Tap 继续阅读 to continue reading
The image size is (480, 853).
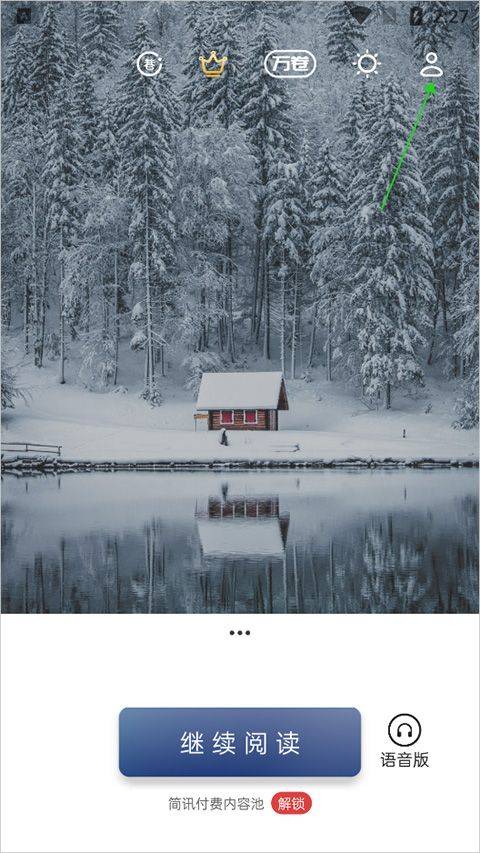(x=240, y=742)
